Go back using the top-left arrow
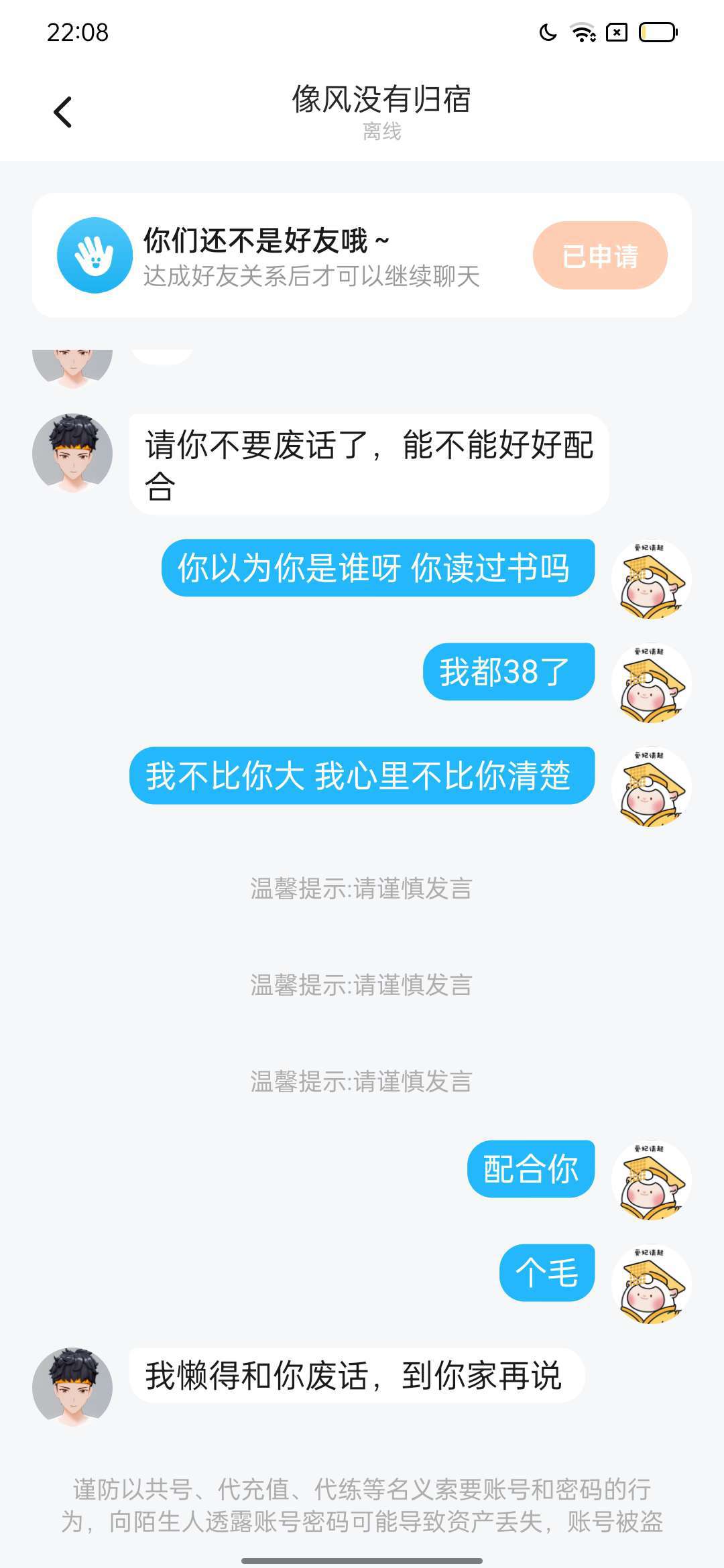Image resolution: width=724 pixels, height=1568 pixels. pos(63,112)
